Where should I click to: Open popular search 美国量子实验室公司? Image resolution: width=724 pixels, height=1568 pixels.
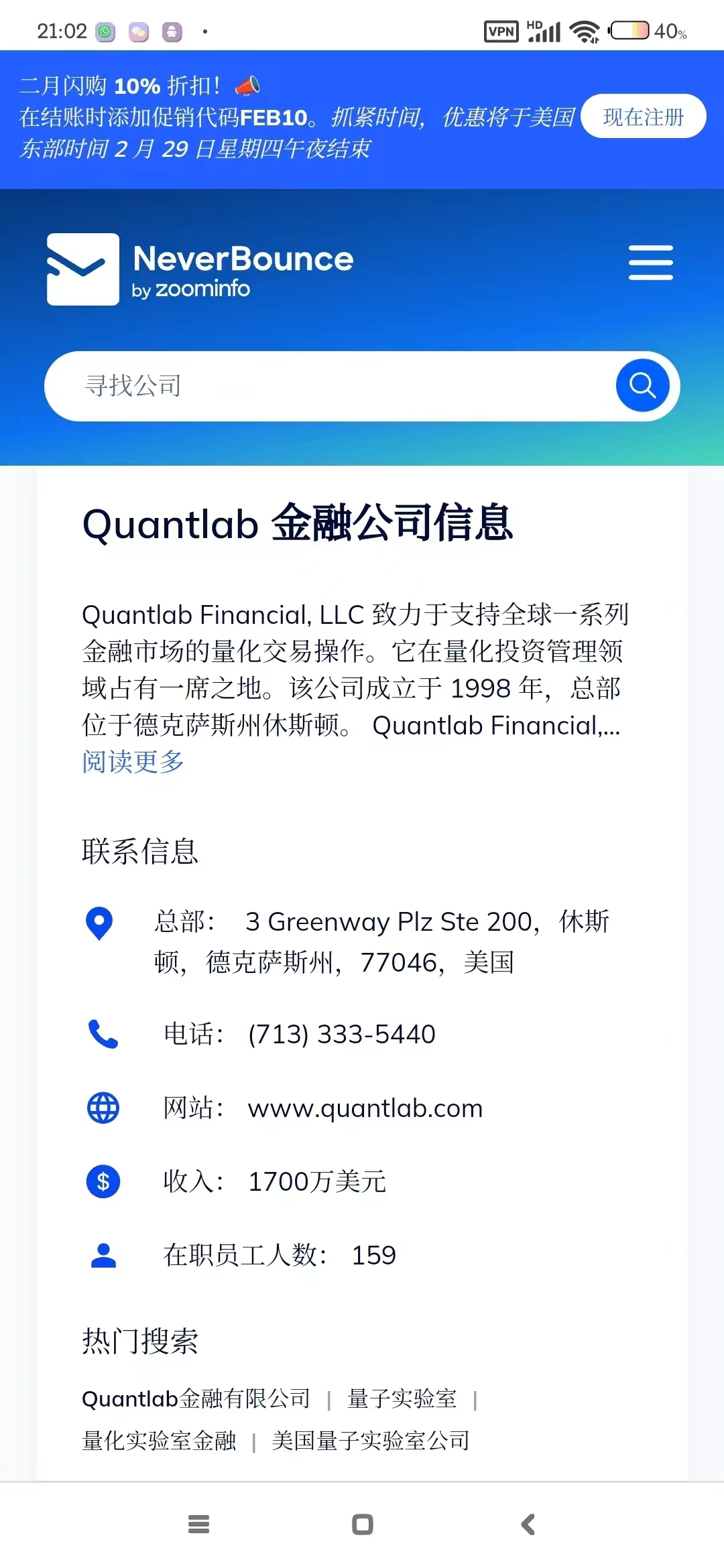coord(370,1440)
